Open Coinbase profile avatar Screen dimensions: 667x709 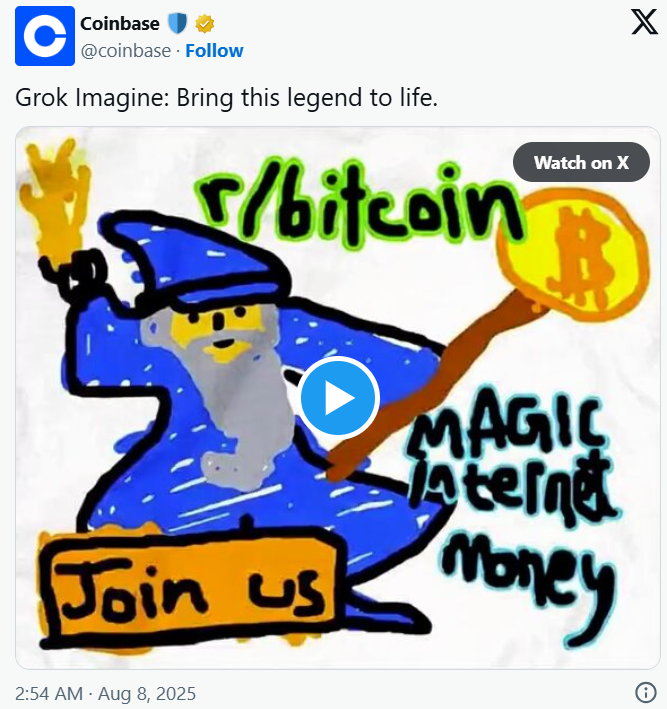45,36
